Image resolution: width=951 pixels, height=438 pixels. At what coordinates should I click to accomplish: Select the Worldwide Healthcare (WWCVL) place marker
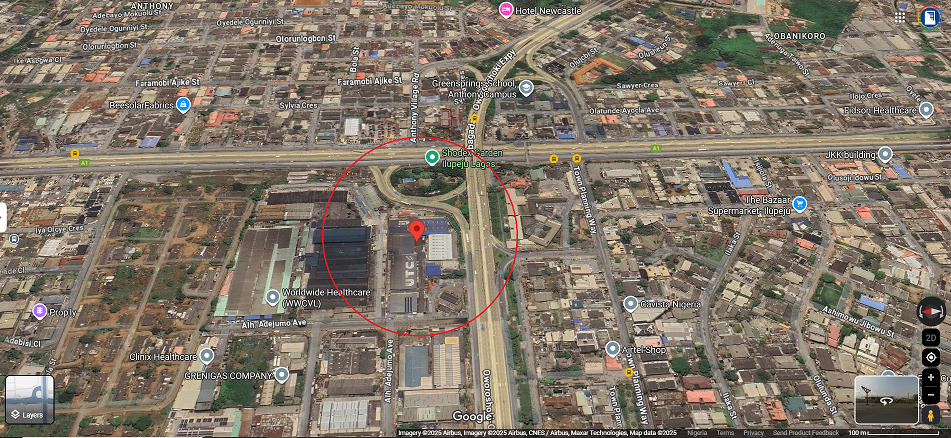tap(273, 297)
